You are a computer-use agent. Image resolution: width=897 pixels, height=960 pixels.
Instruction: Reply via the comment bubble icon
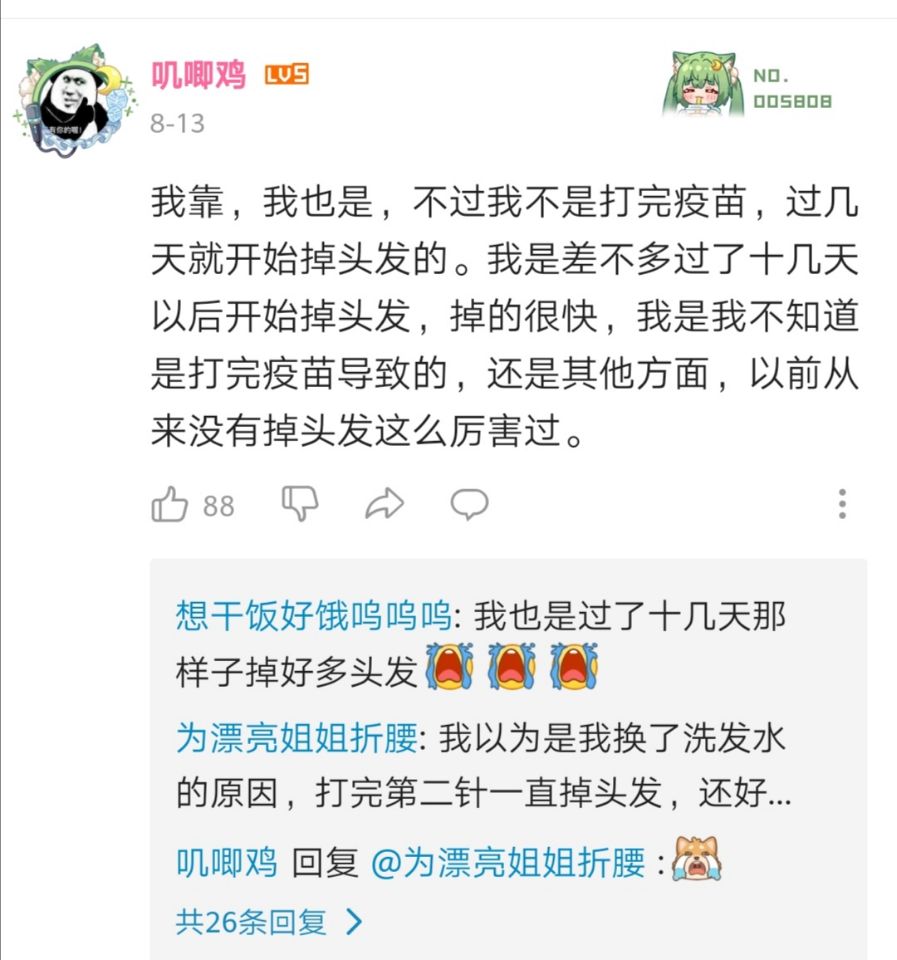468,504
